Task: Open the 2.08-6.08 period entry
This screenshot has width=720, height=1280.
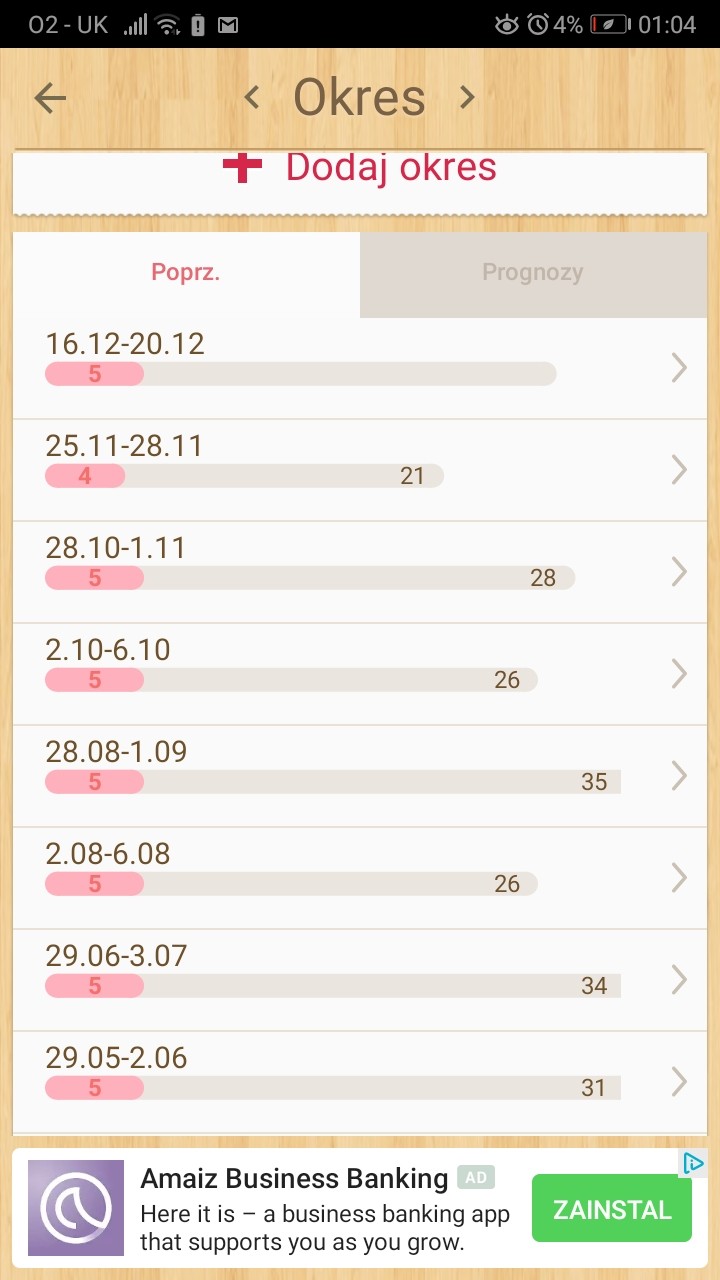Action: 360,878
